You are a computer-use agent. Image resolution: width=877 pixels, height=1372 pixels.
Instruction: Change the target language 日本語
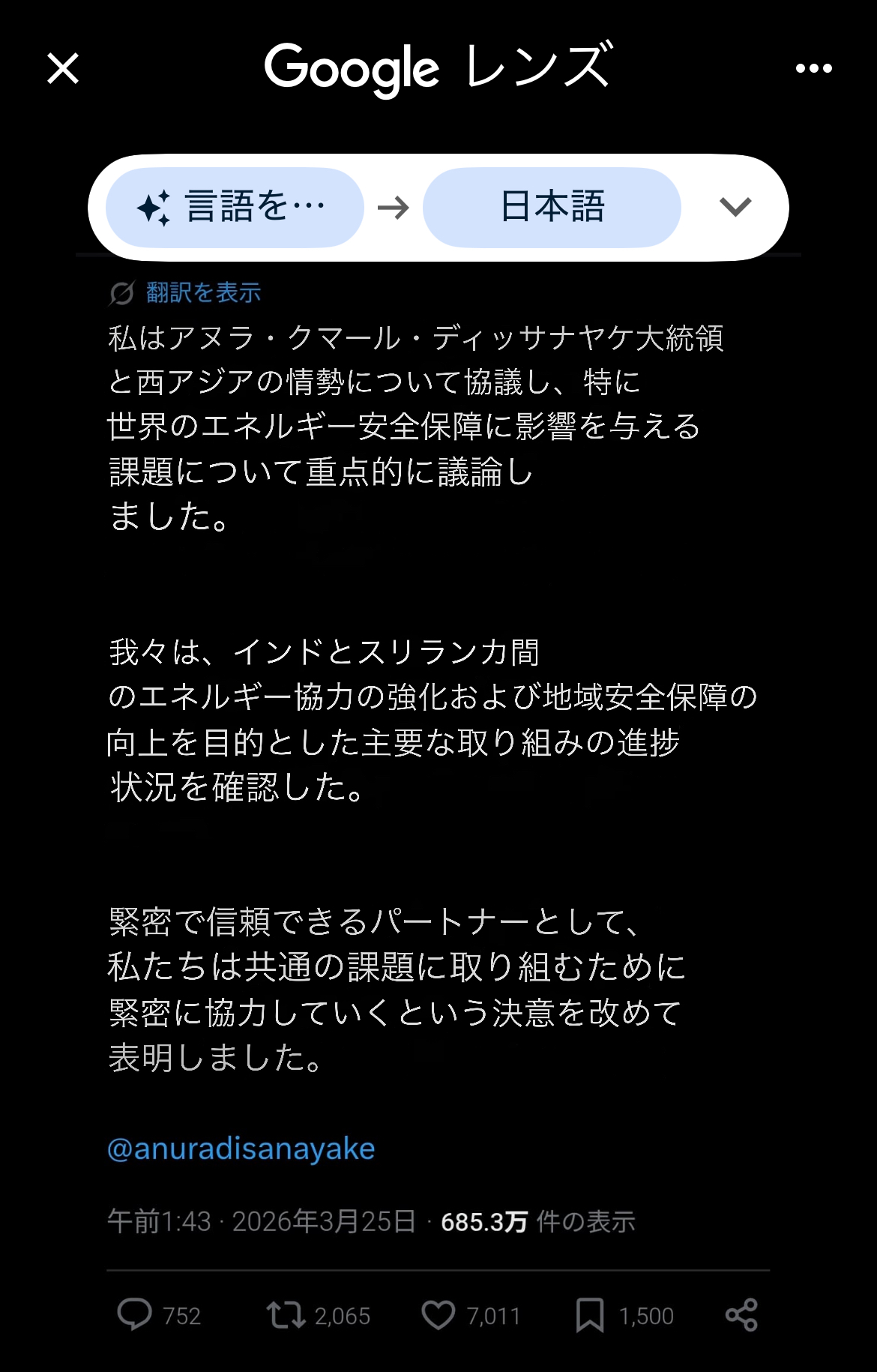coord(552,208)
